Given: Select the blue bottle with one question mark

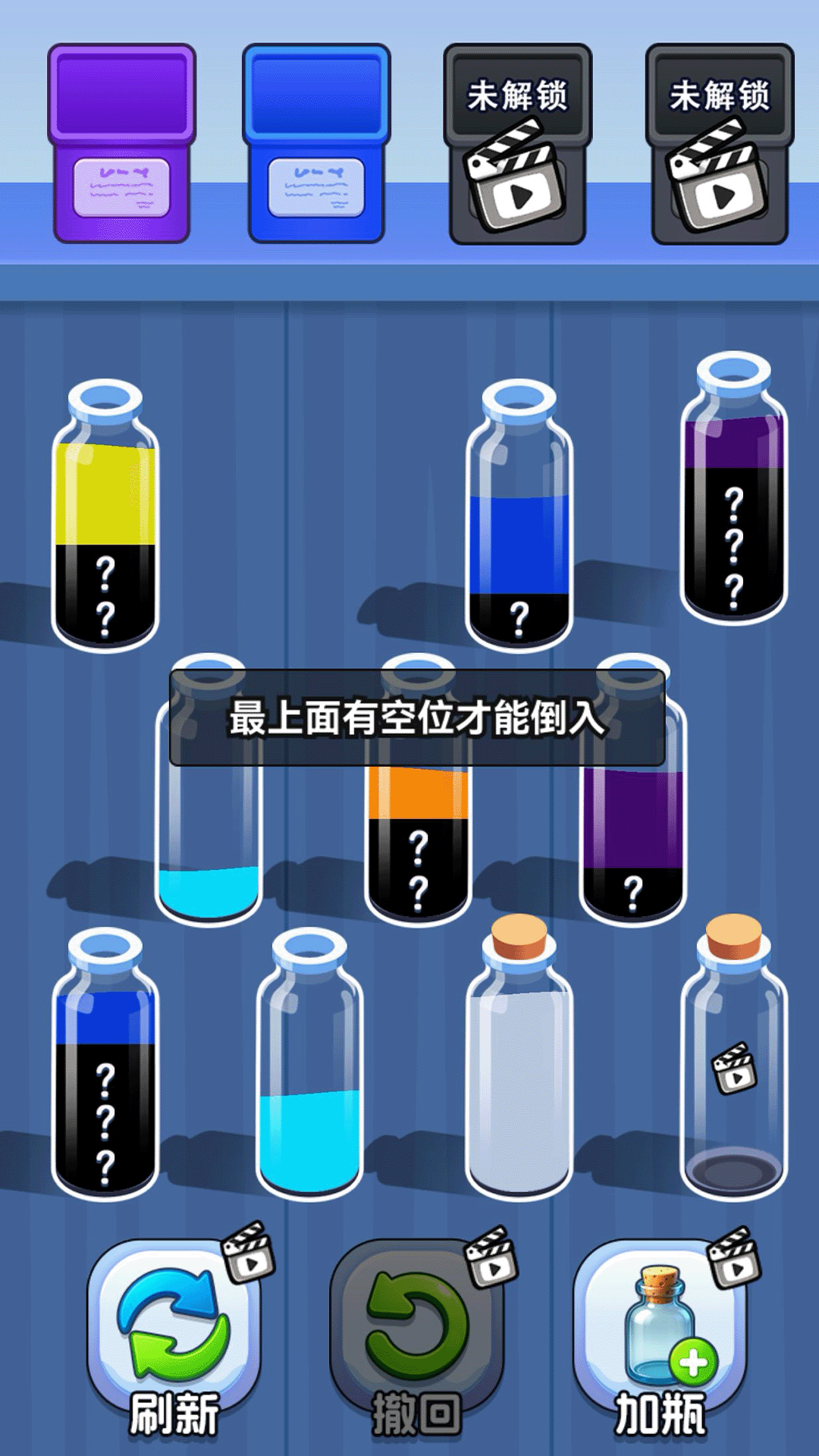Looking at the screenshot, I should [519, 531].
